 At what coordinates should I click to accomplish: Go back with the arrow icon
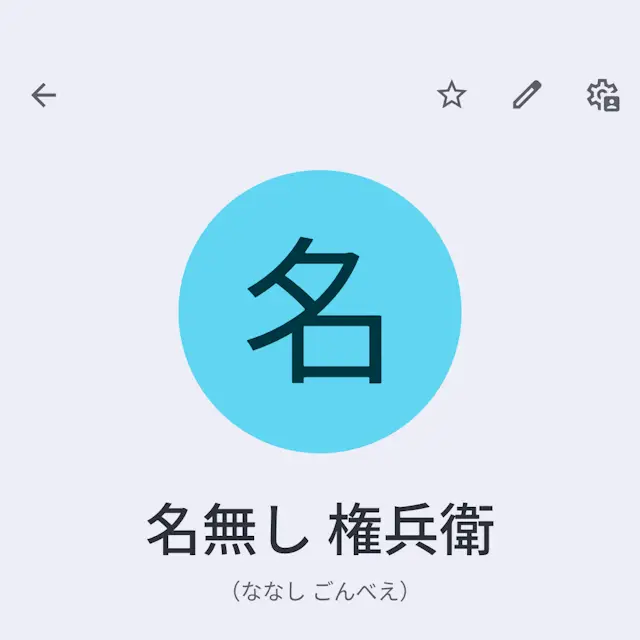pos(44,95)
